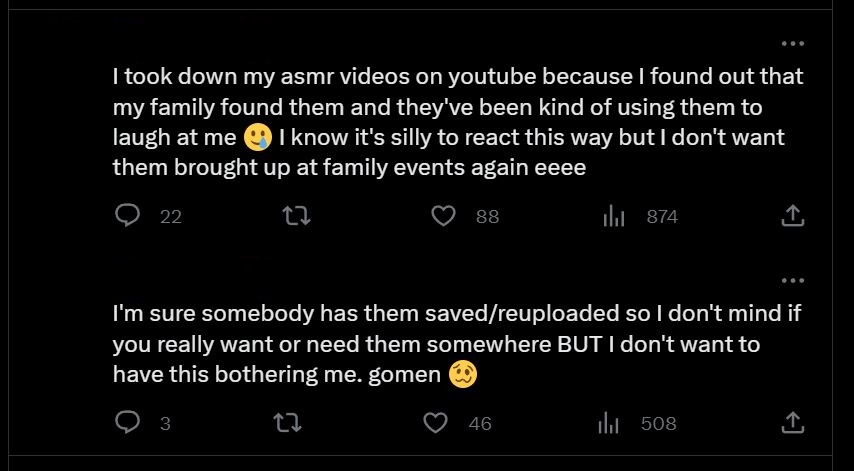The width and height of the screenshot is (854, 471).
Task: Reply to the post with 3 comments
Action: (126, 423)
